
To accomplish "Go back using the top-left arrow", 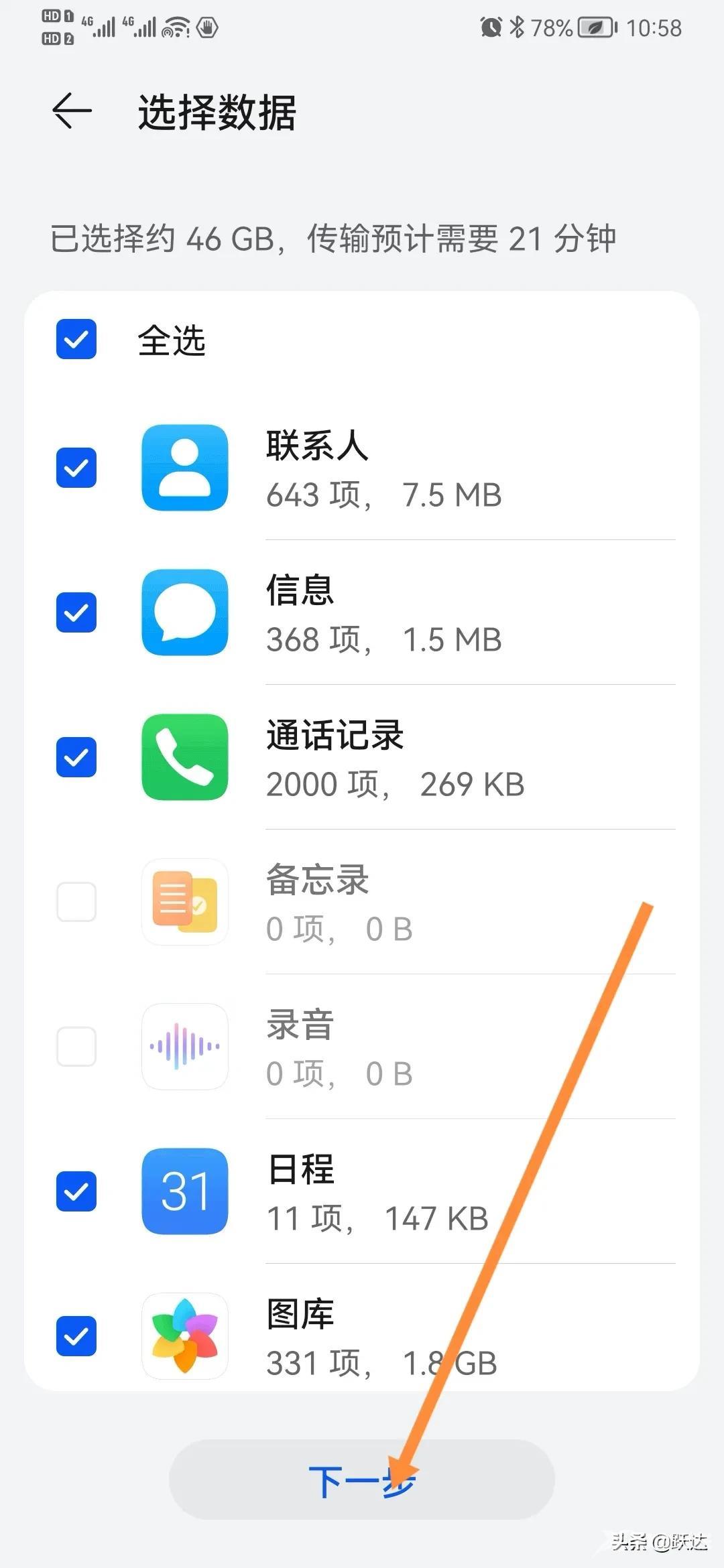I will click(72, 111).
